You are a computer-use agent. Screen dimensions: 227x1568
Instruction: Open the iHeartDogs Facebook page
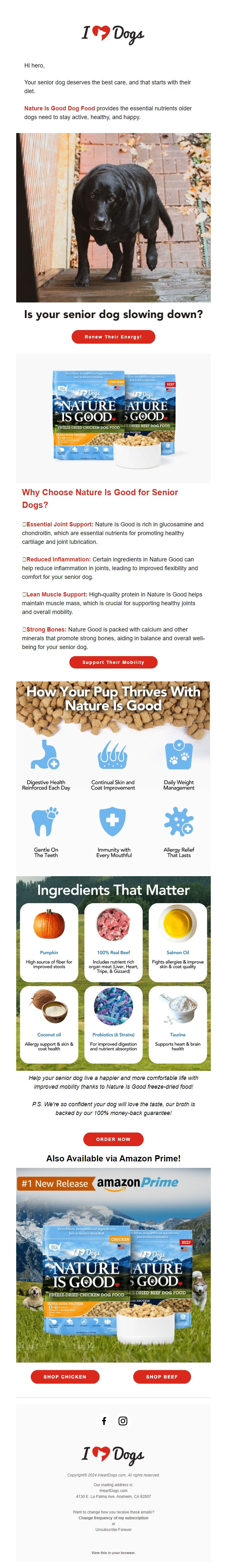click(104, 1421)
